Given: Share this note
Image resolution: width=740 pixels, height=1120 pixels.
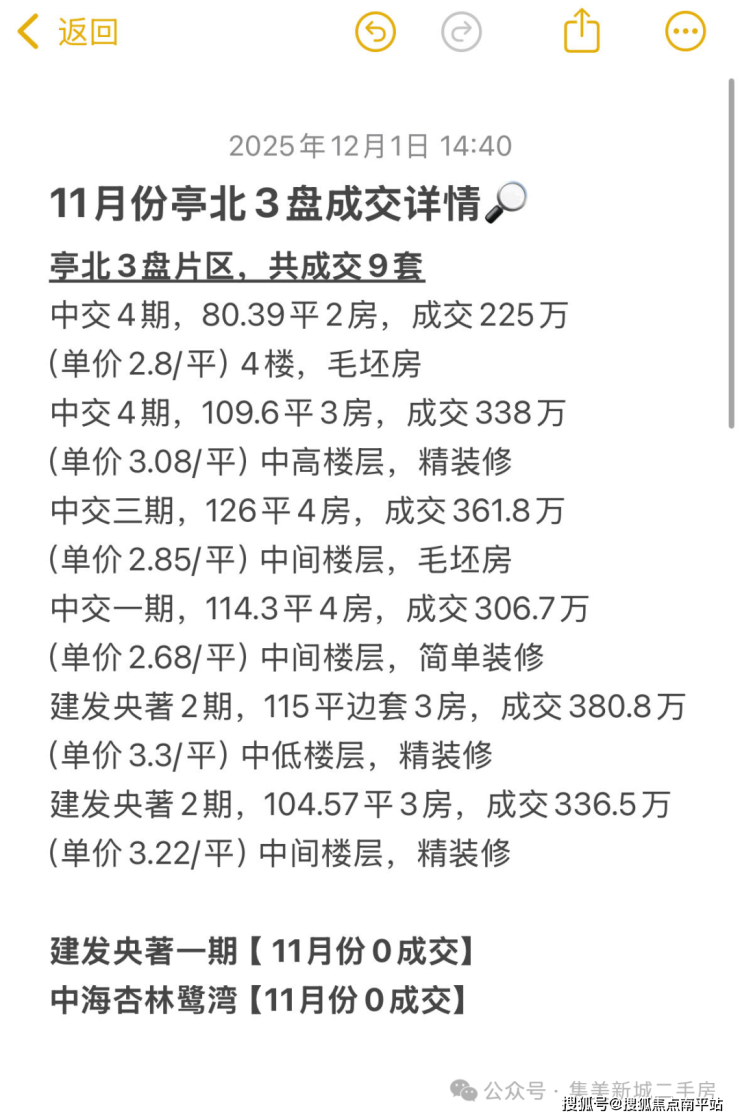Looking at the screenshot, I should pyautogui.click(x=581, y=31).
